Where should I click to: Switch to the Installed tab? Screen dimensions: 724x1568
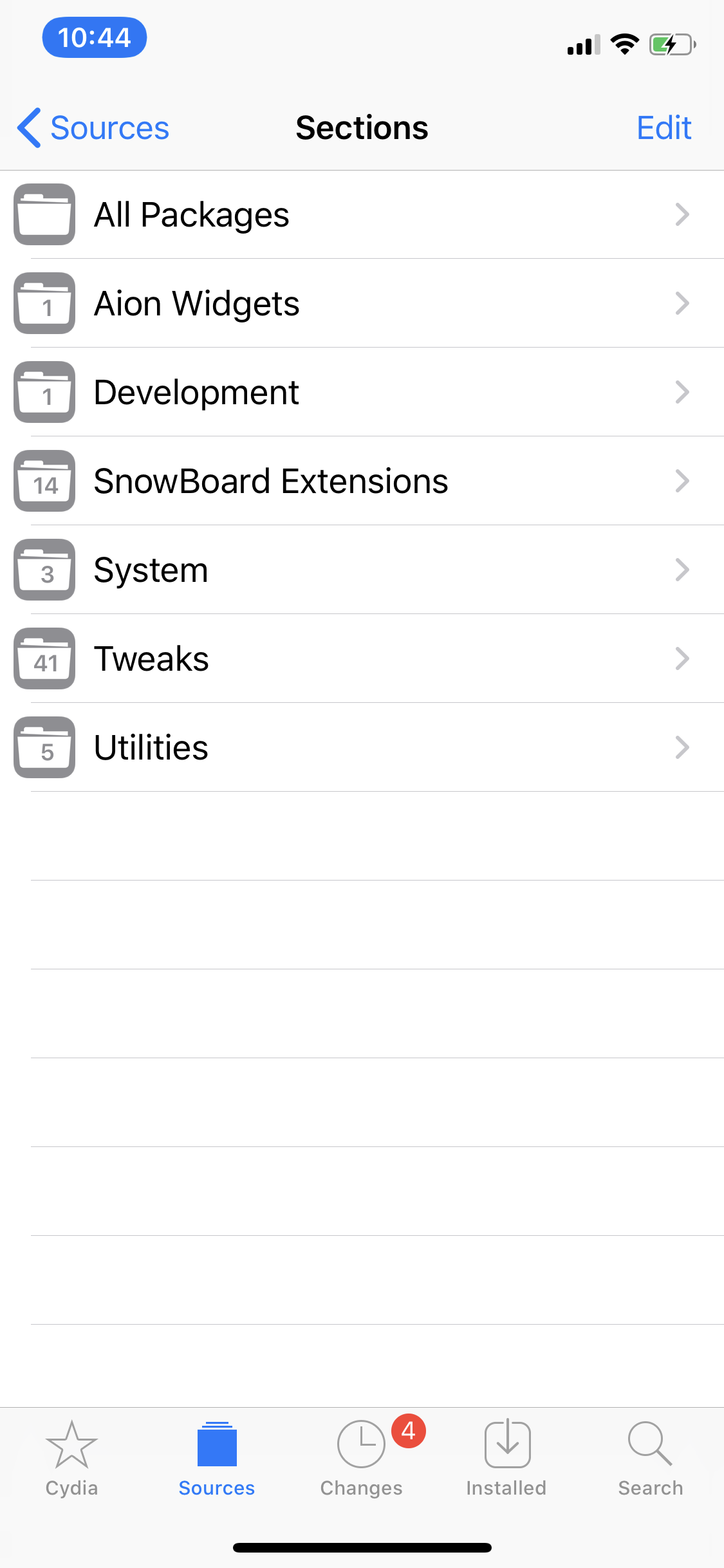(506, 1459)
